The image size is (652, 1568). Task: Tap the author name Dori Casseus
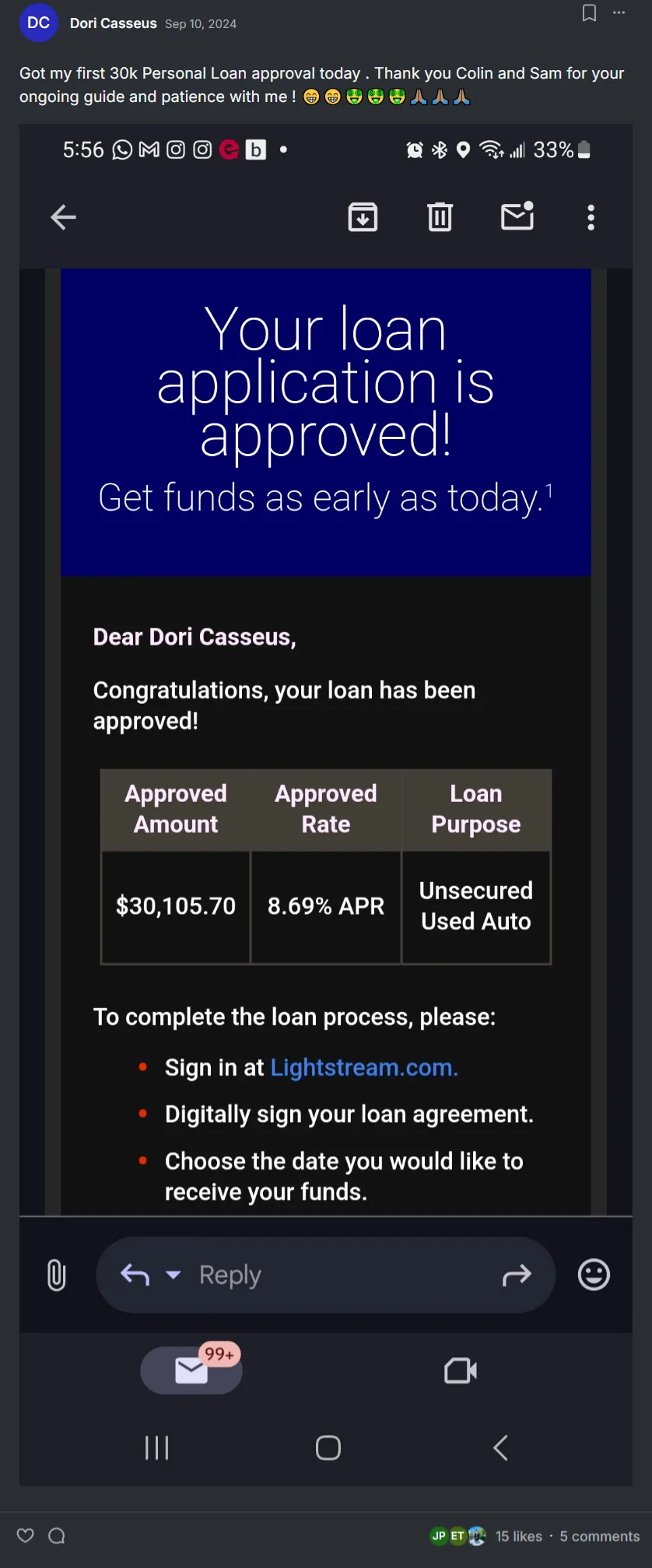coord(113,23)
